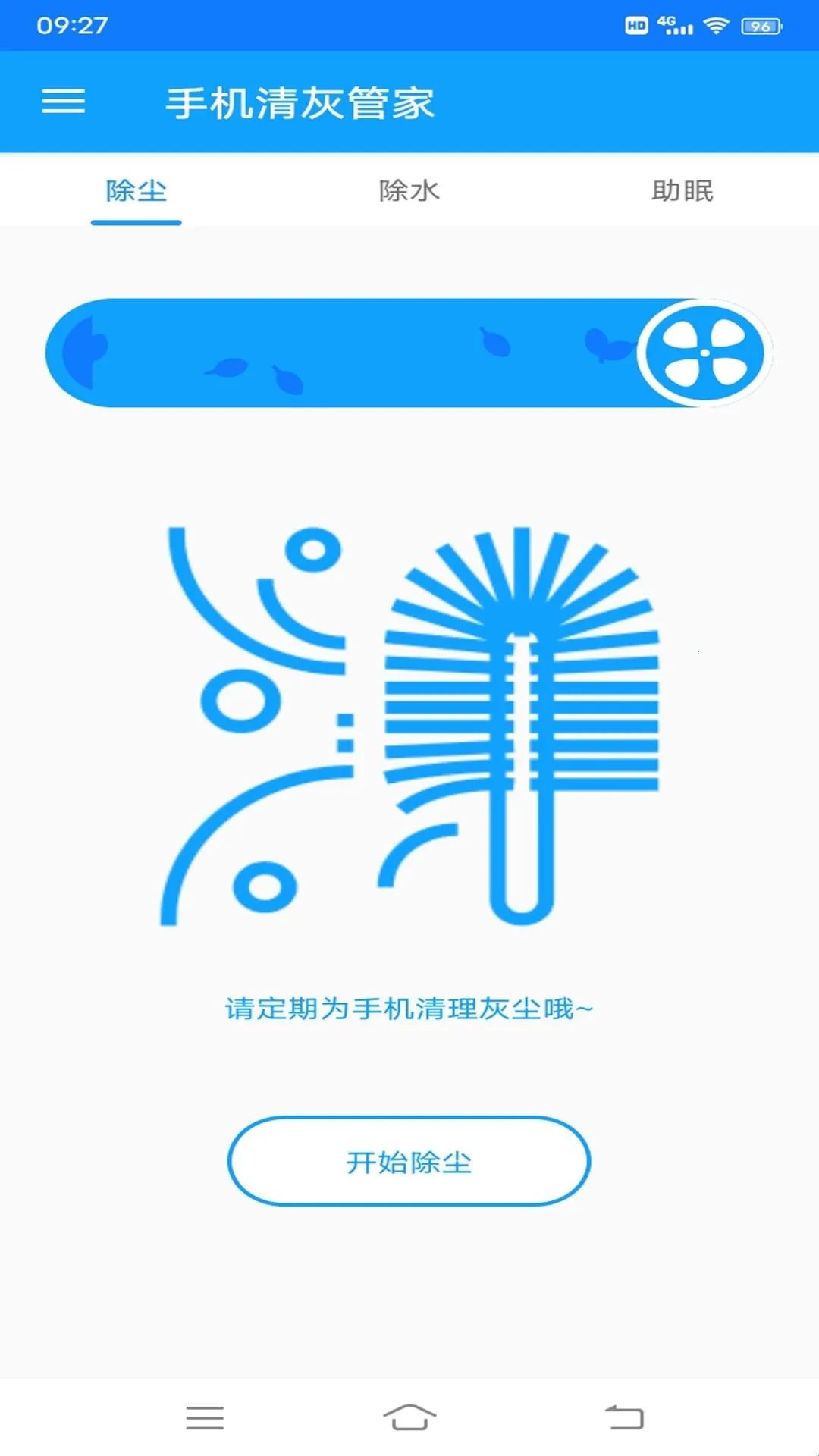
Task: Click the dust blowing graphic on the left
Action: point(250,720)
